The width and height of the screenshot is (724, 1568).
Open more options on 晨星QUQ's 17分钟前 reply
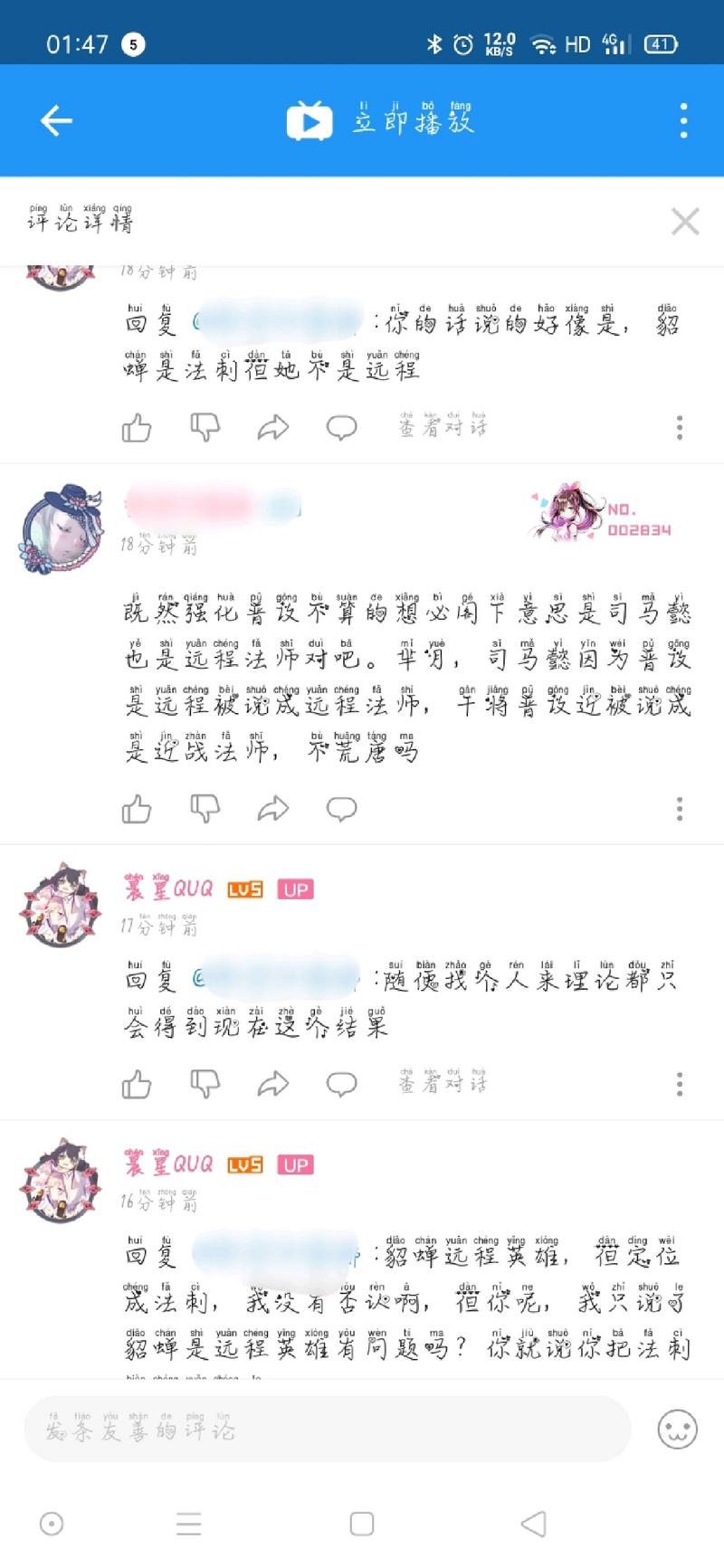click(680, 1084)
